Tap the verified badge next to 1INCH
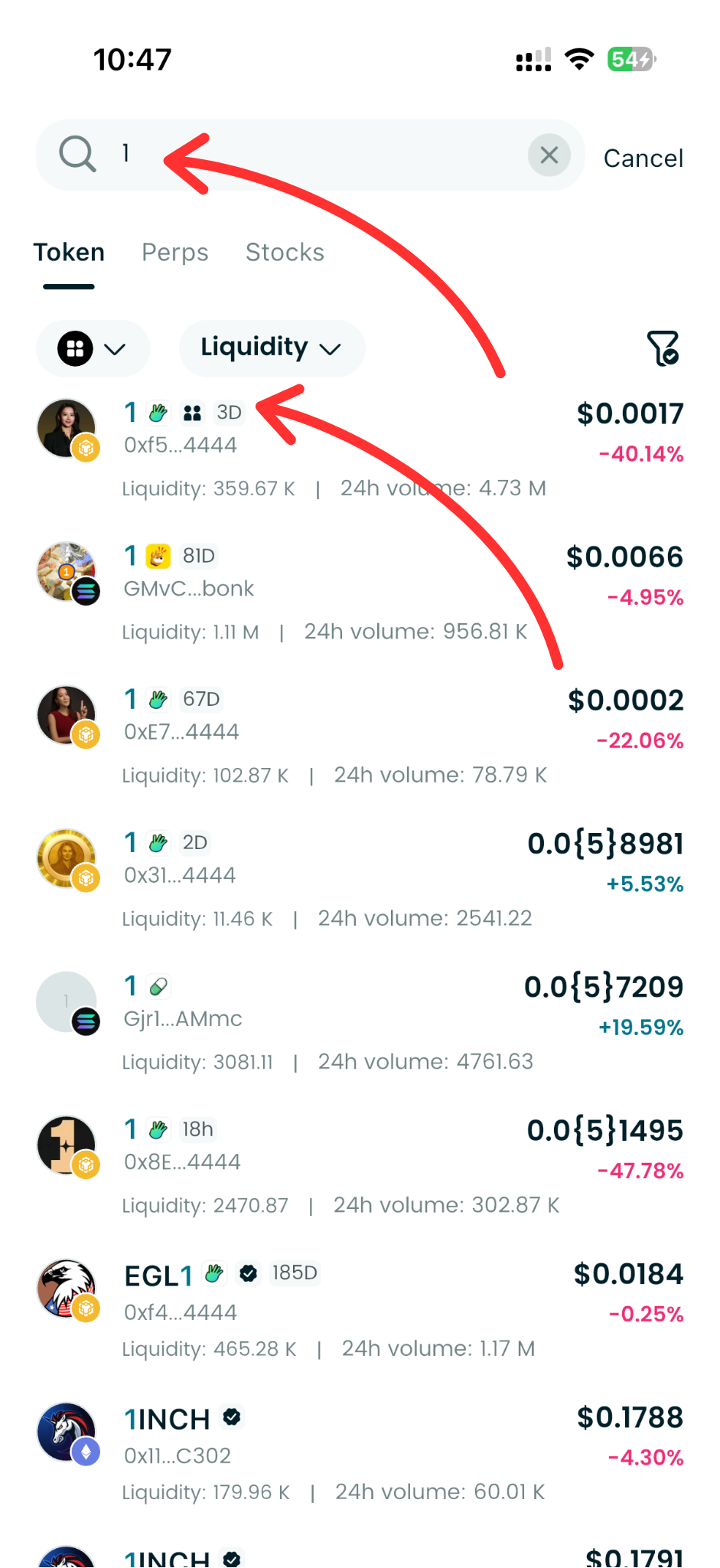This screenshot has height=1568, width=720. pos(232,1418)
